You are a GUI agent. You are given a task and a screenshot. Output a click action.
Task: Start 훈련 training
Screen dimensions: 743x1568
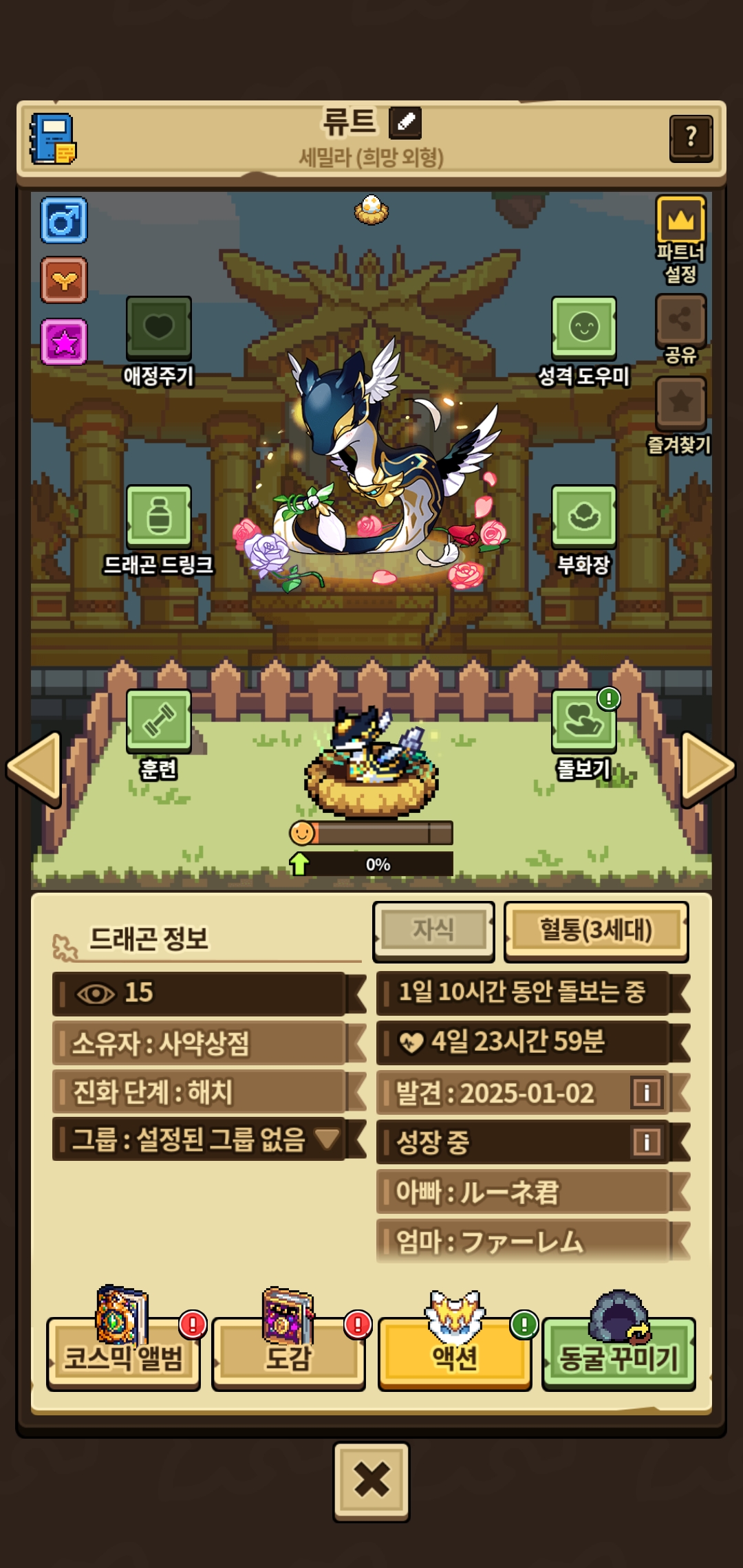158,721
